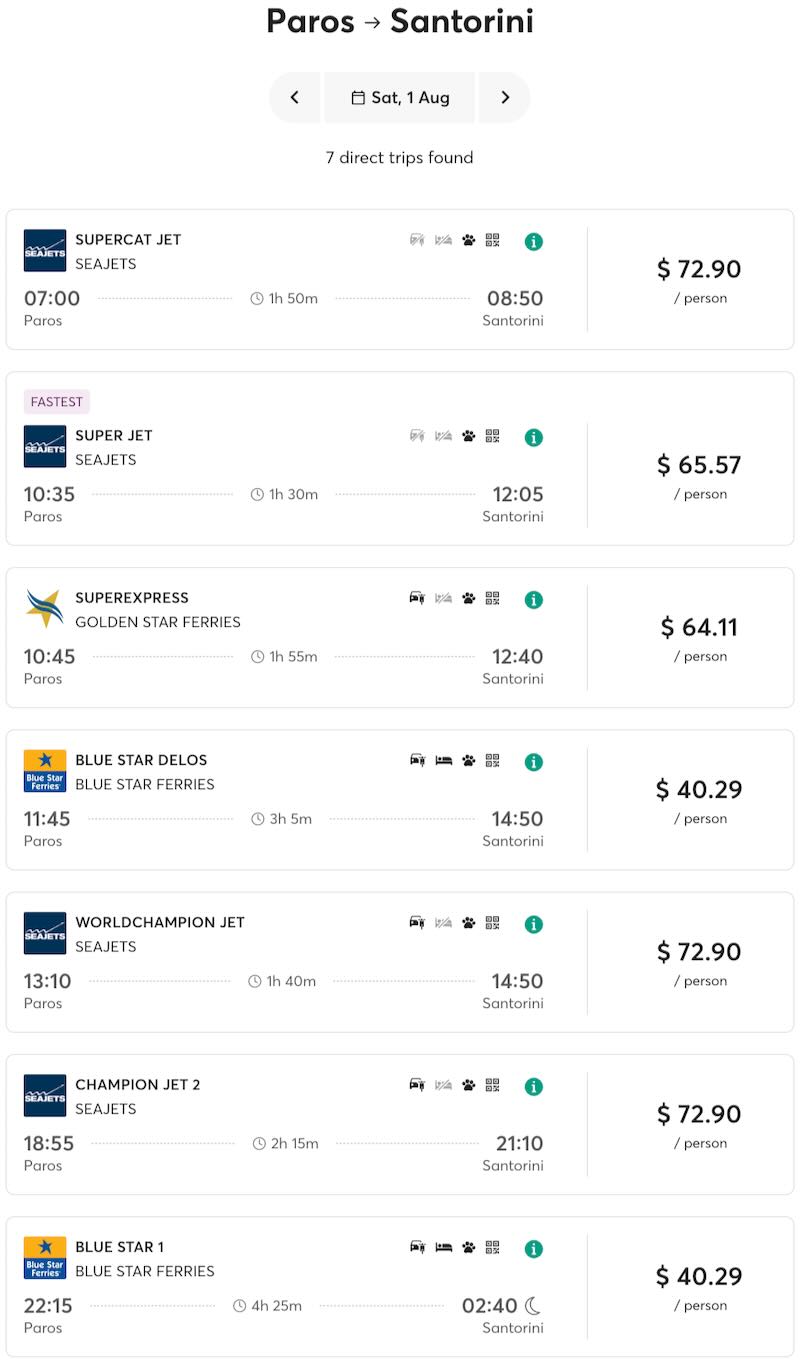Click the Blue Star Ferries logo on BLUE STAR DELOS
Image resolution: width=800 pixels, height=1363 pixels.
tap(44, 770)
